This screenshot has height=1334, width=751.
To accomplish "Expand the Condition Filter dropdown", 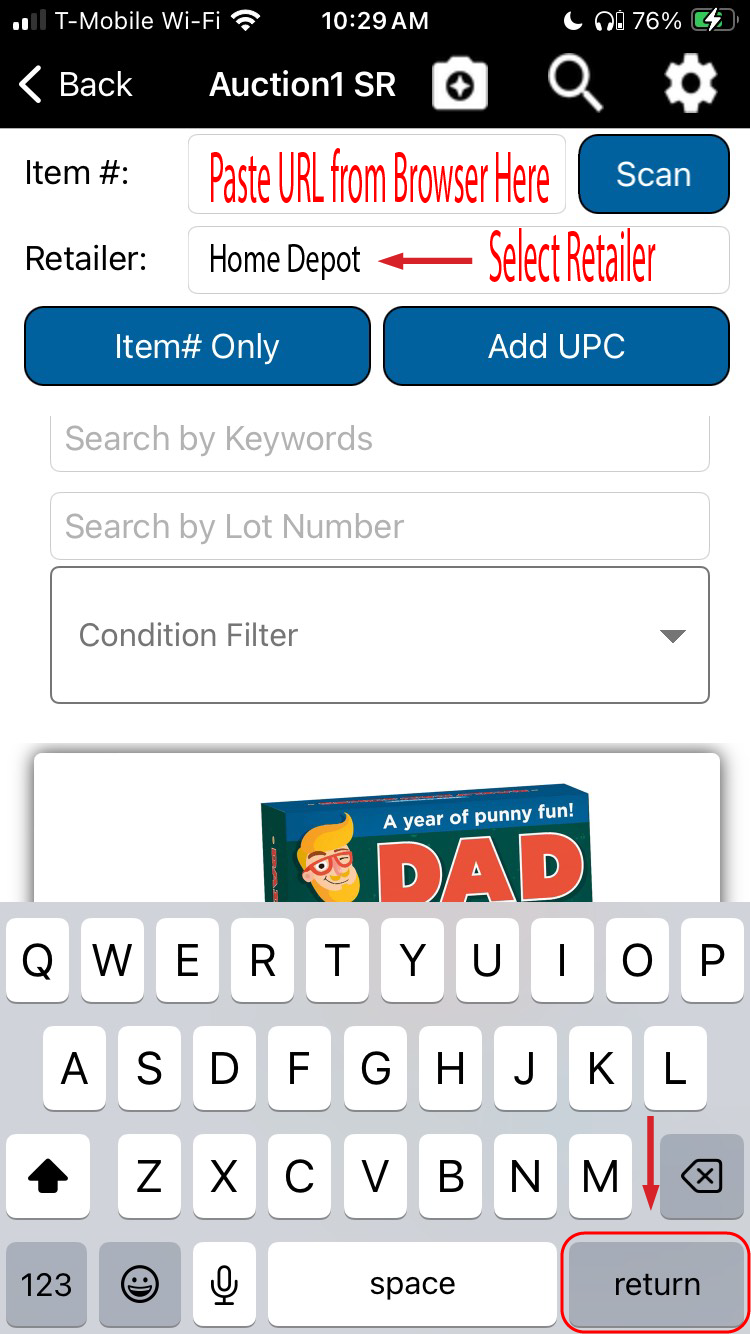I will pyautogui.click(x=380, y=635).
